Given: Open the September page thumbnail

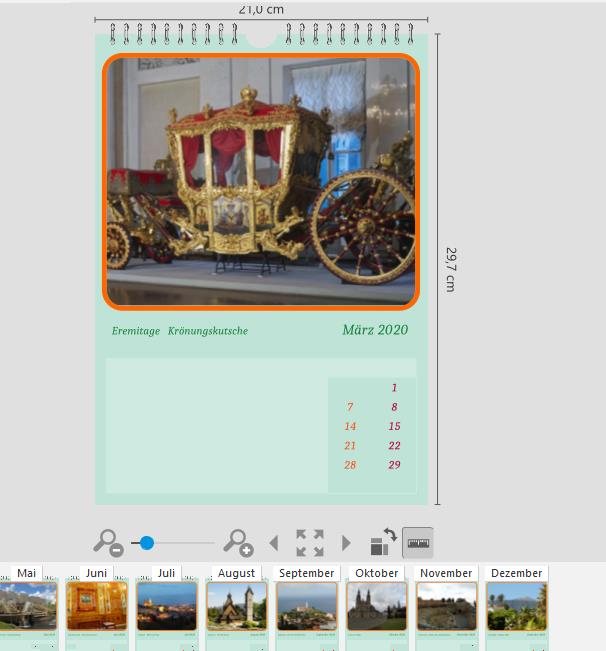Looking at the screenshot, I should point(307,606).
